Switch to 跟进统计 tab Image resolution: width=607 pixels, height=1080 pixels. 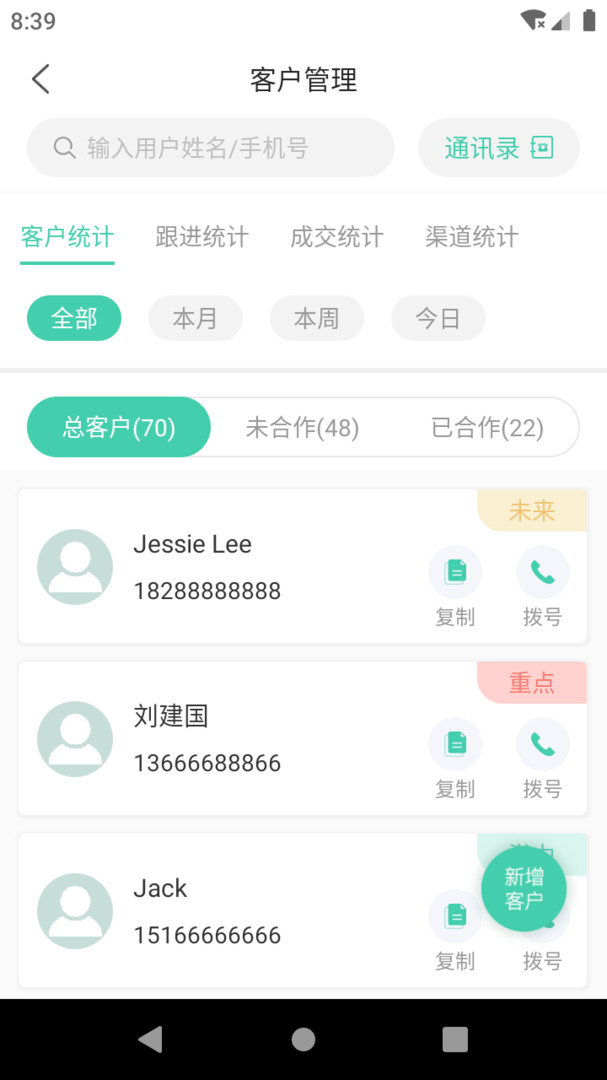(202, 237)
